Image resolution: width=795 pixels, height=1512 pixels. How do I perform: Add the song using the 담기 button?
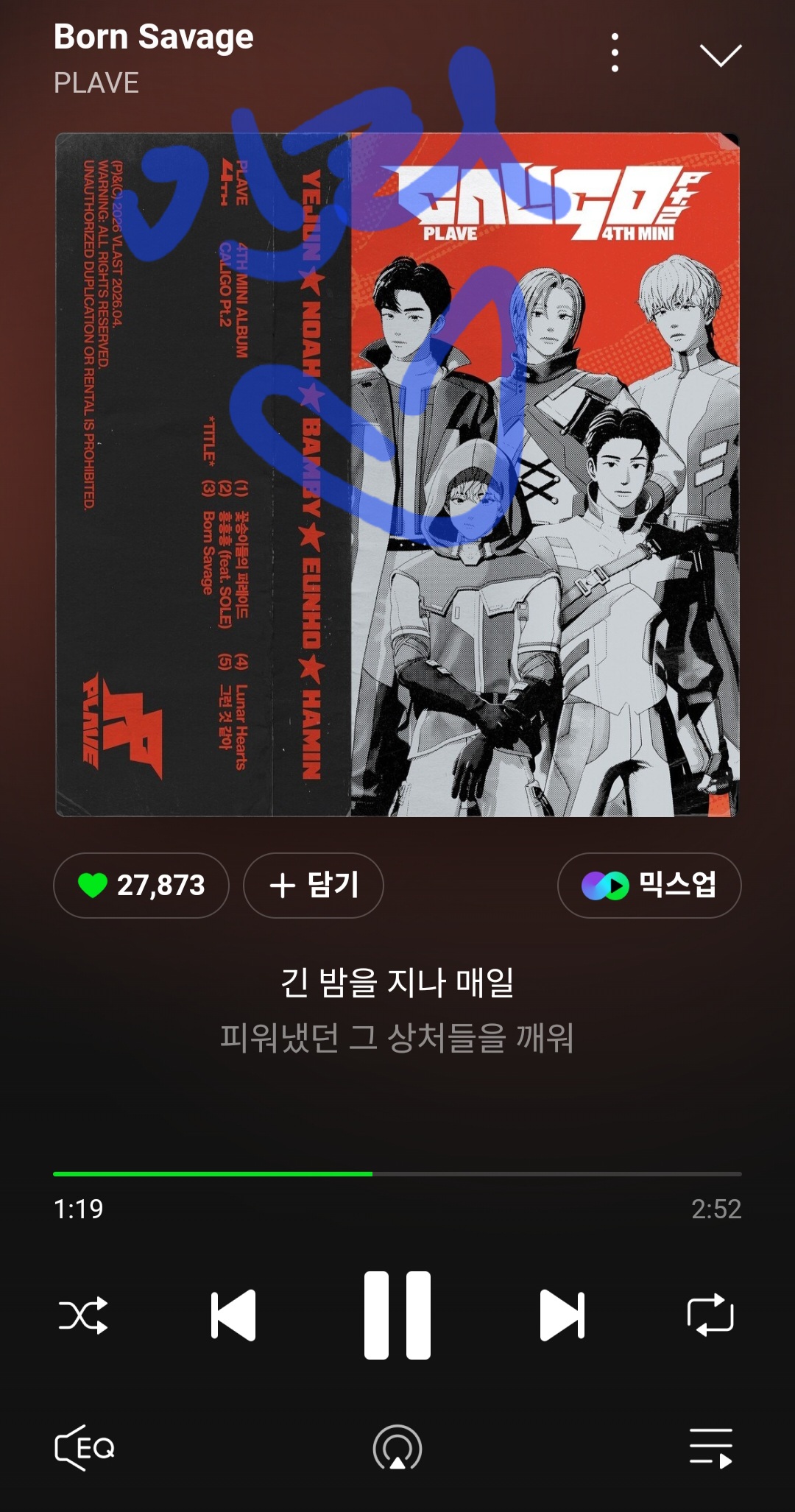tap(312, 886)
